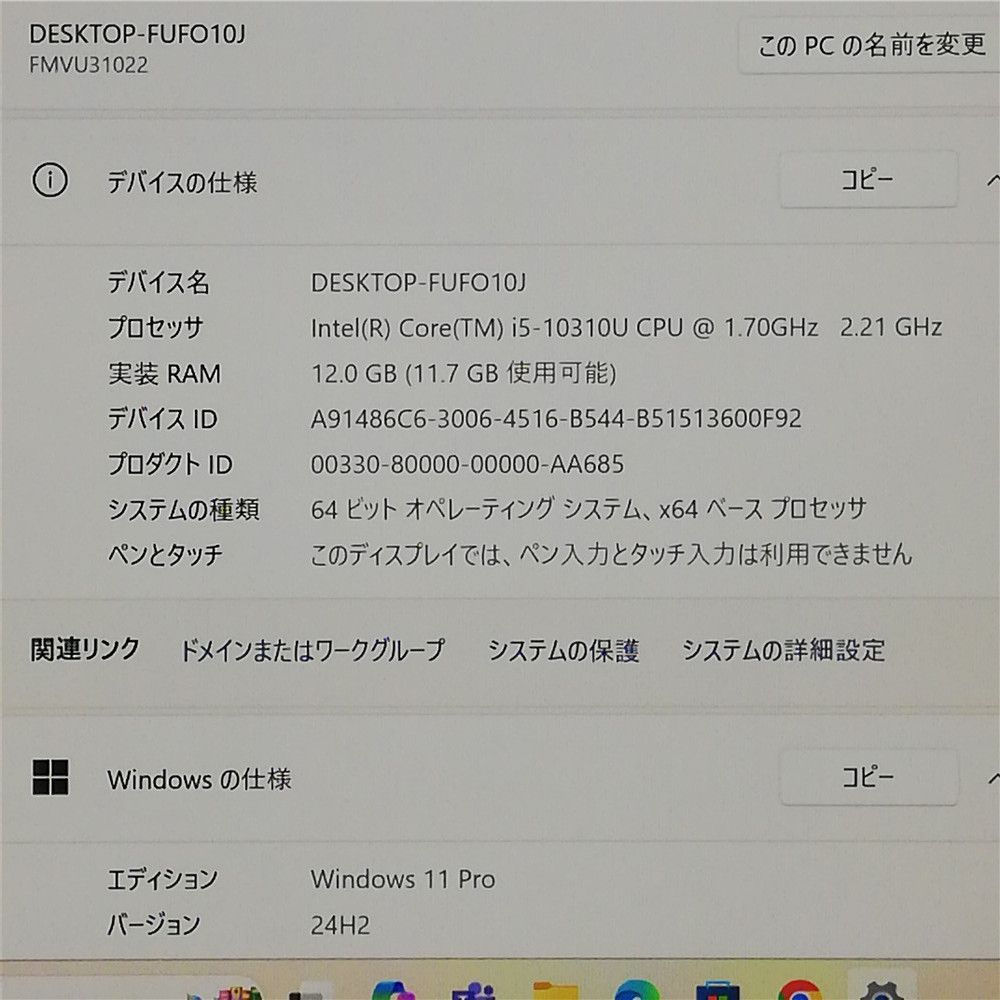Screen dimensions: 1000x1000
Task: Open File Explorer from the taskbar
Action: [x=555, y=990]
